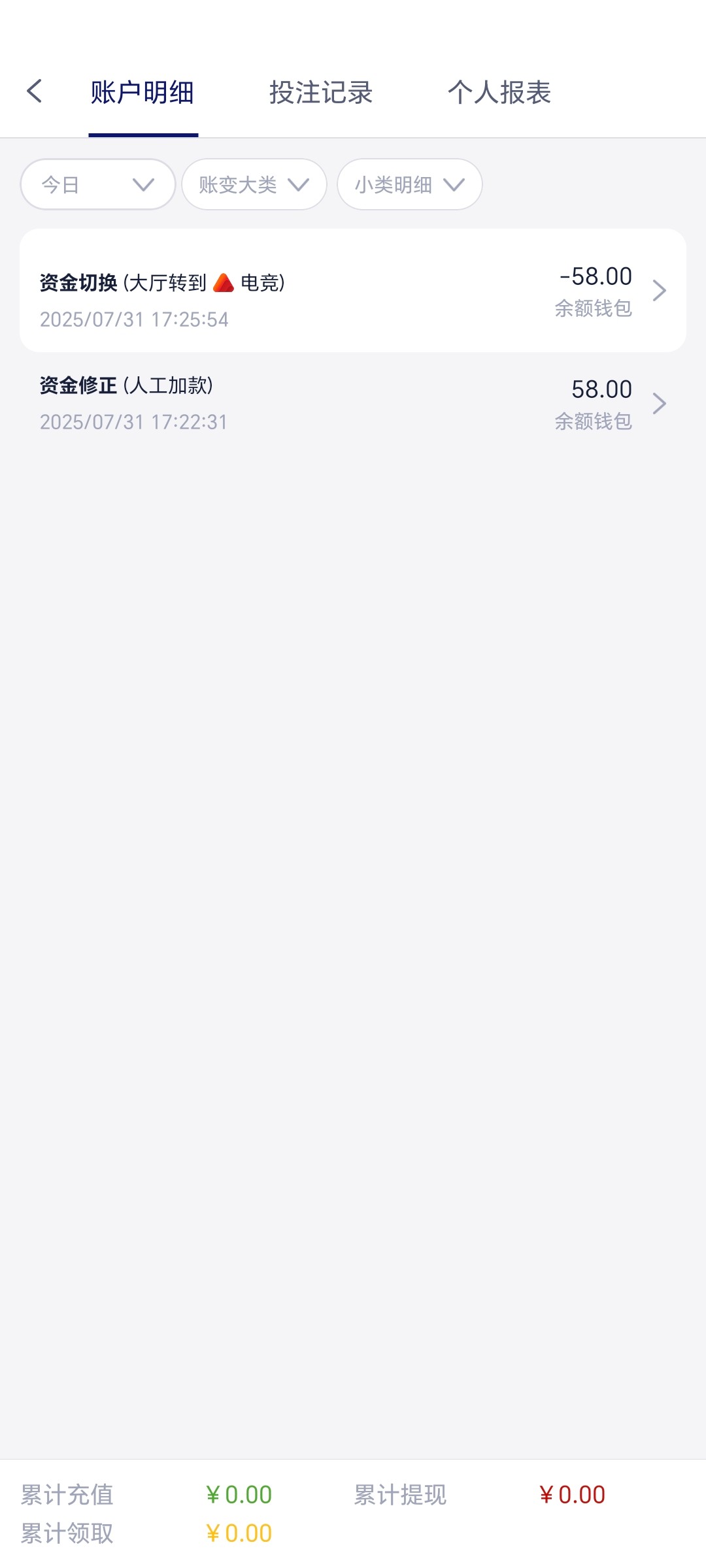
Task: Open the 账变大类 filter dropdown
Action: (x=254, y=185)
